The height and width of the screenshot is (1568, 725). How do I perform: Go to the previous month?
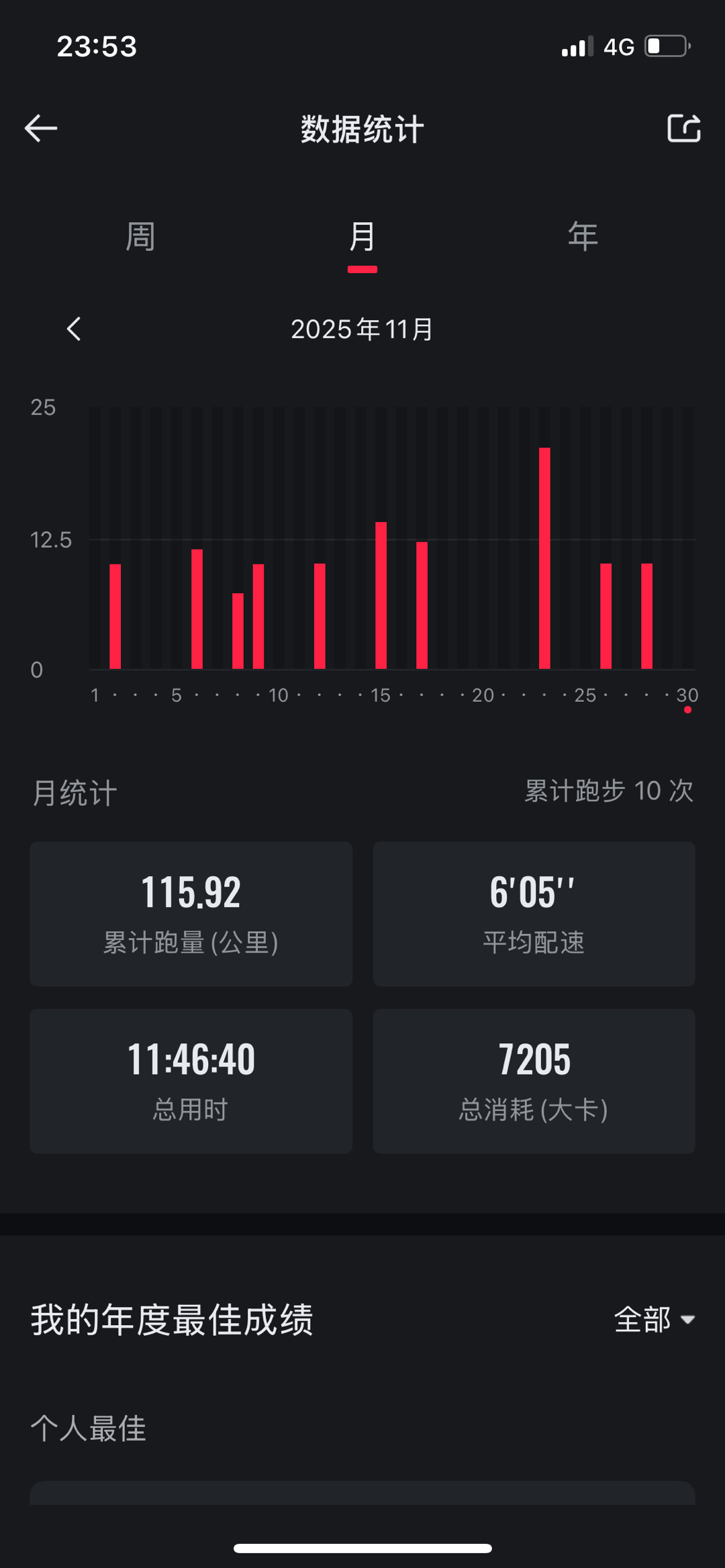[x=74, y=329]
